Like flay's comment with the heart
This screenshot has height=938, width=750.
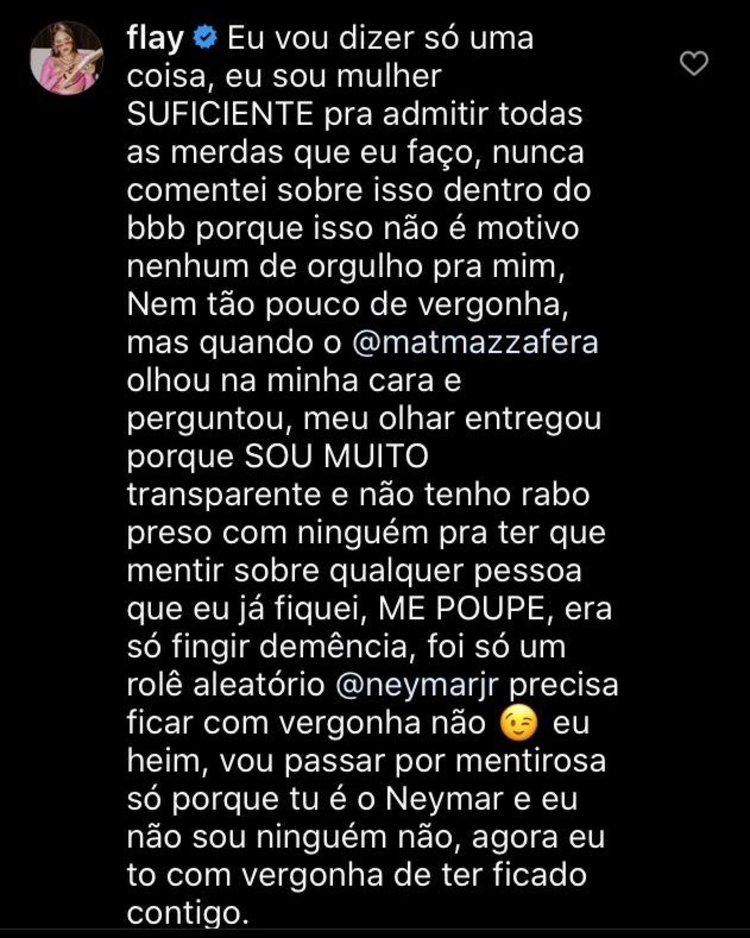693,65
